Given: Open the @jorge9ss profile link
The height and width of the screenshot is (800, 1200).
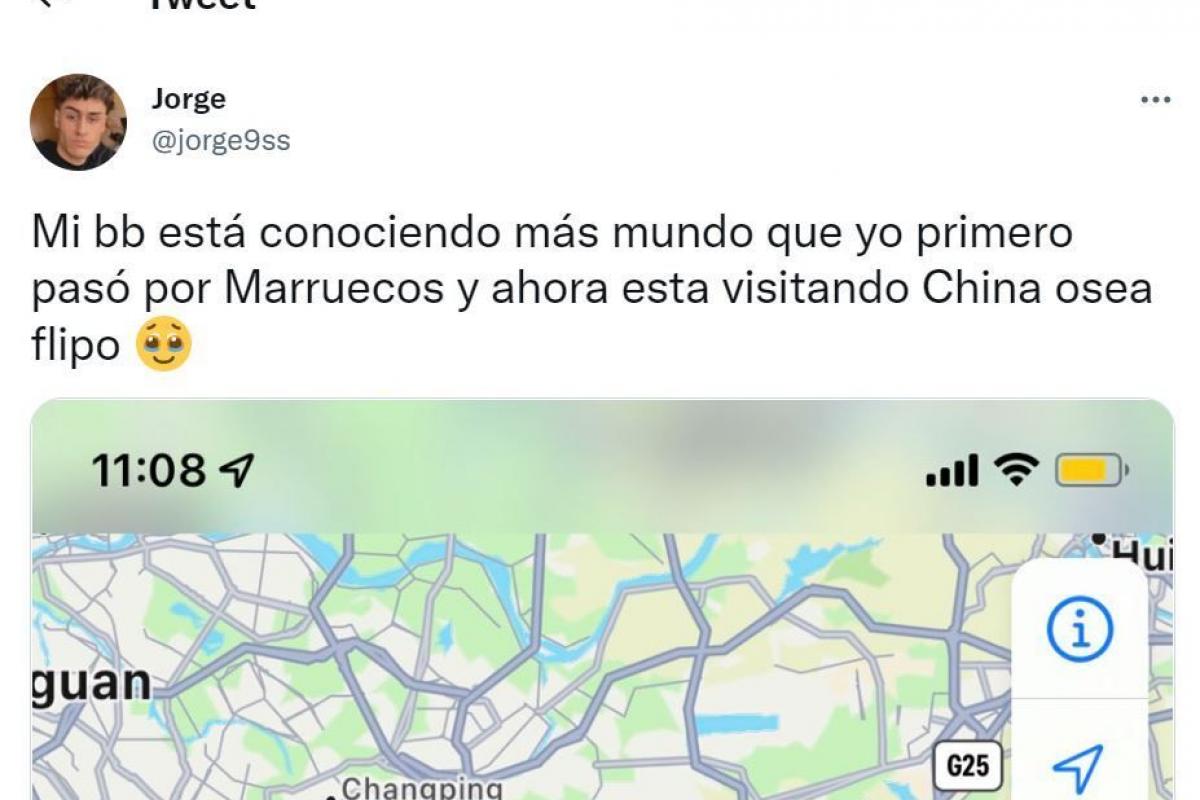Looking at the screenshot, I should (x=220, y=141).
